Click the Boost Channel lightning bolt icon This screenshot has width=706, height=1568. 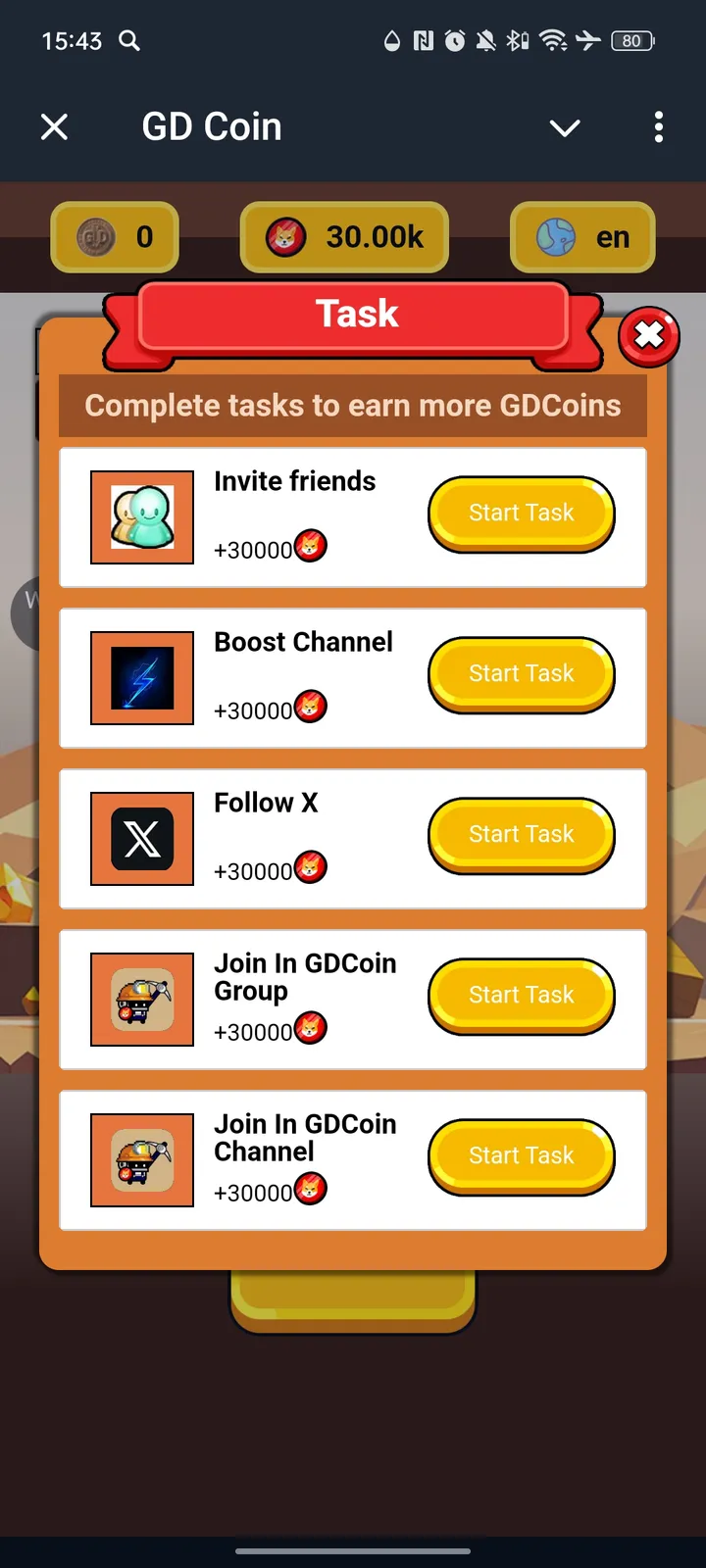tap(141, 678)
